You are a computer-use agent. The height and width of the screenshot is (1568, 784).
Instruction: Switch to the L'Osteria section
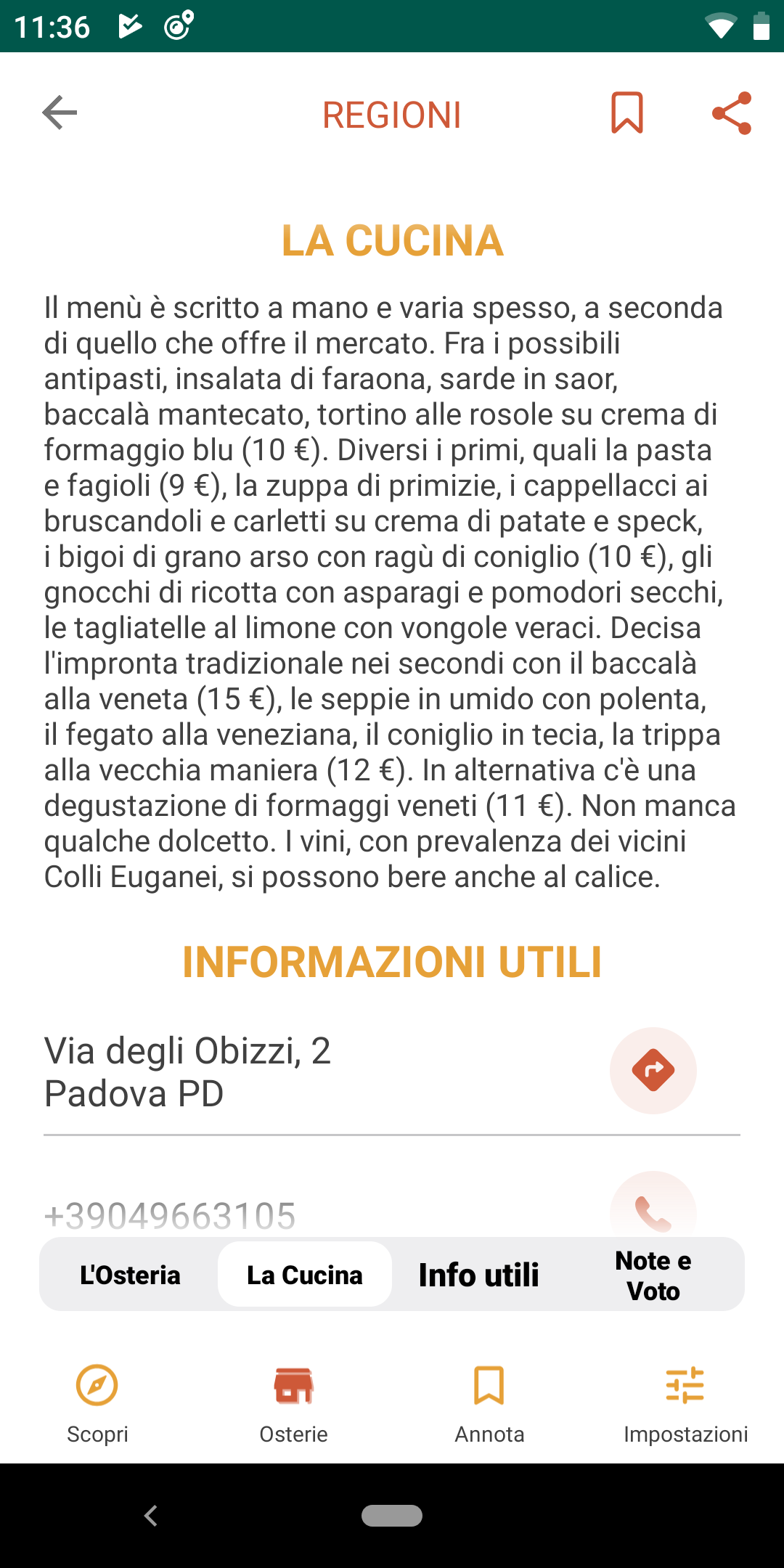pyautogui.click(x=130, y=1275)
